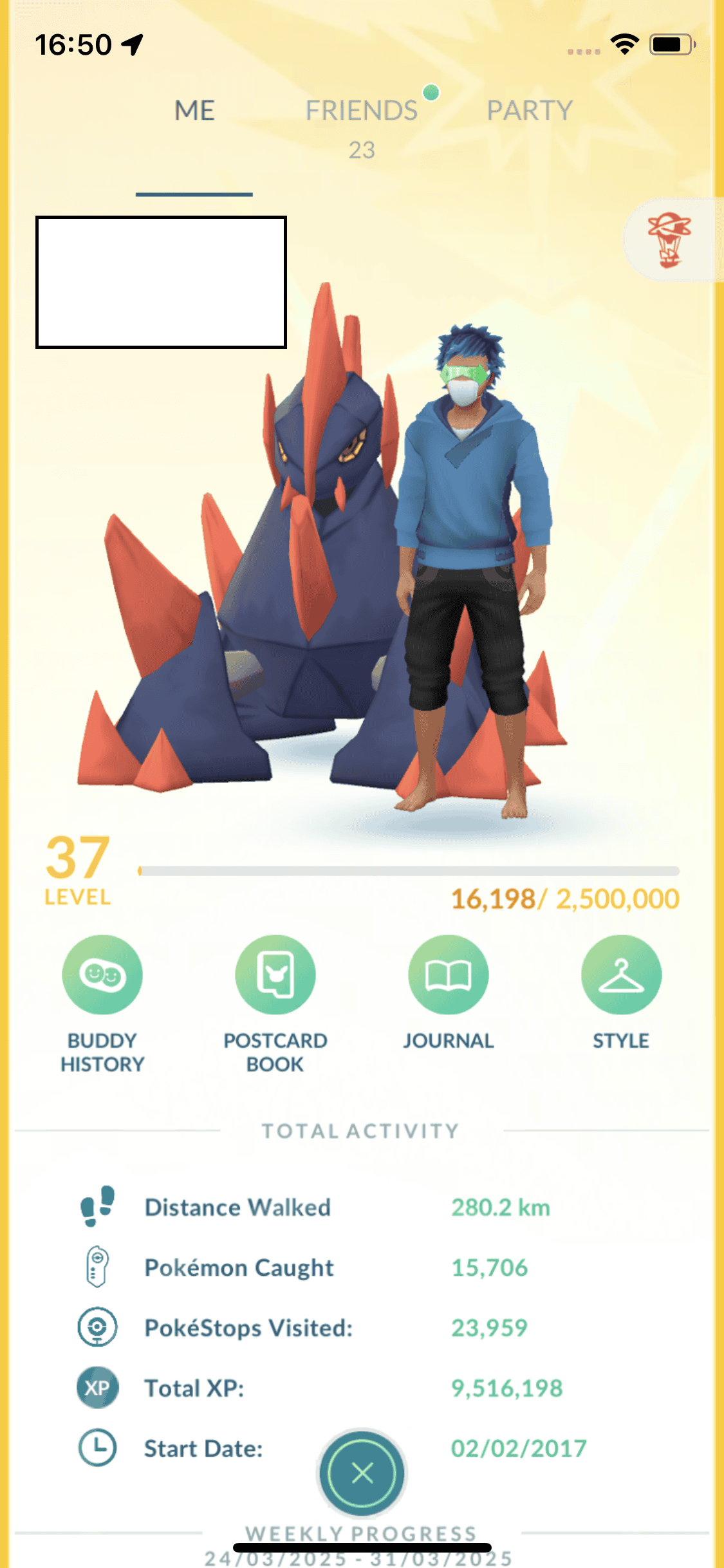Open the Team Rocket balloon icon
The image size is (724, 1568).
click(670, 240)
